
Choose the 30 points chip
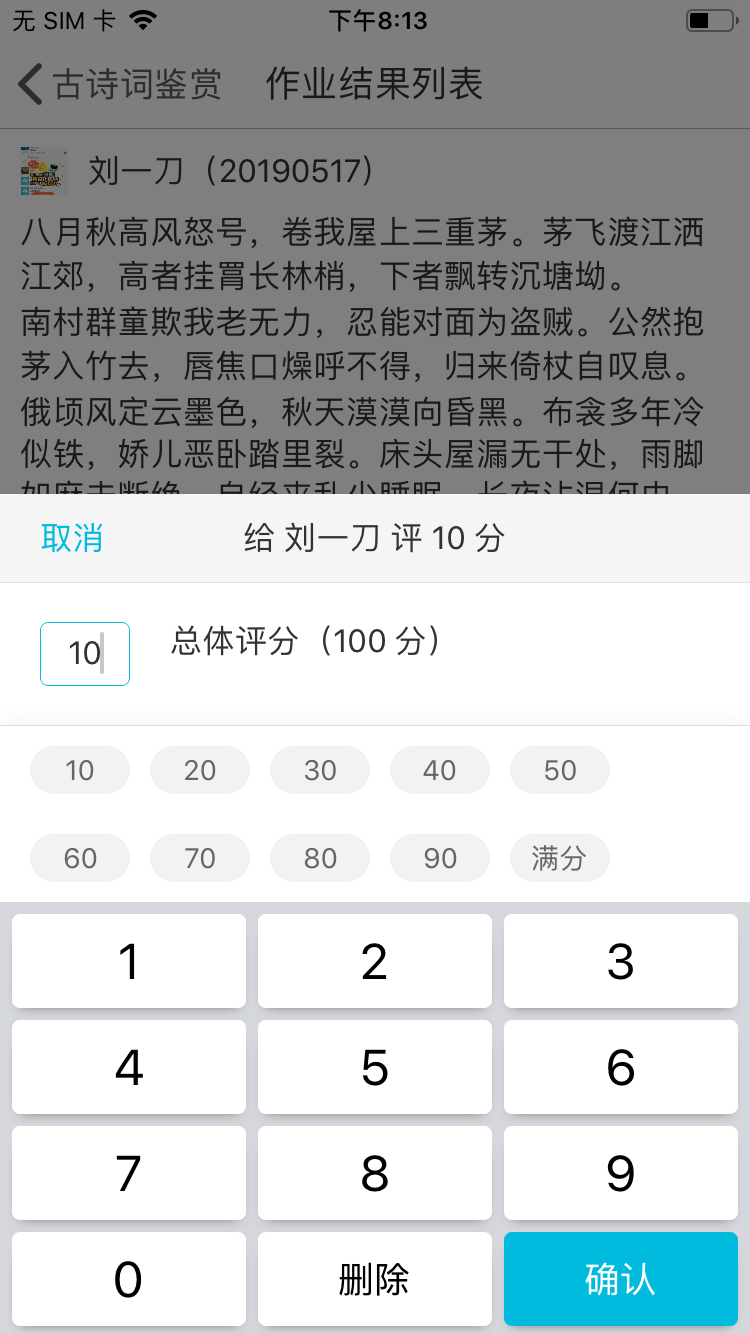(320, 770)
